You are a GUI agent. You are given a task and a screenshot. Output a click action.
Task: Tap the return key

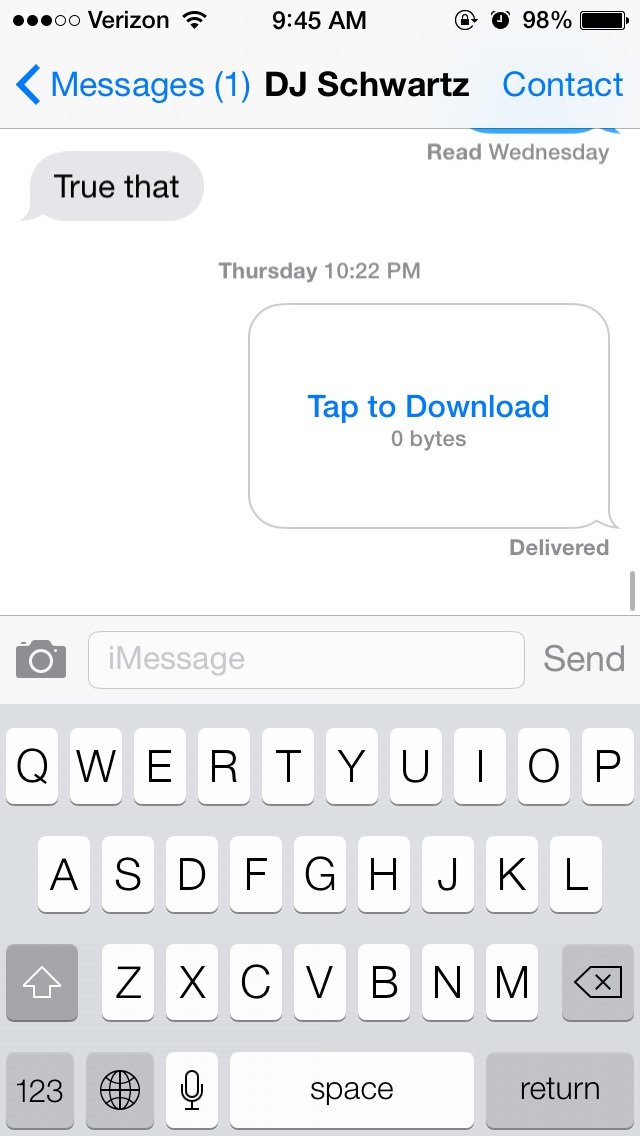pos(560,1090)
